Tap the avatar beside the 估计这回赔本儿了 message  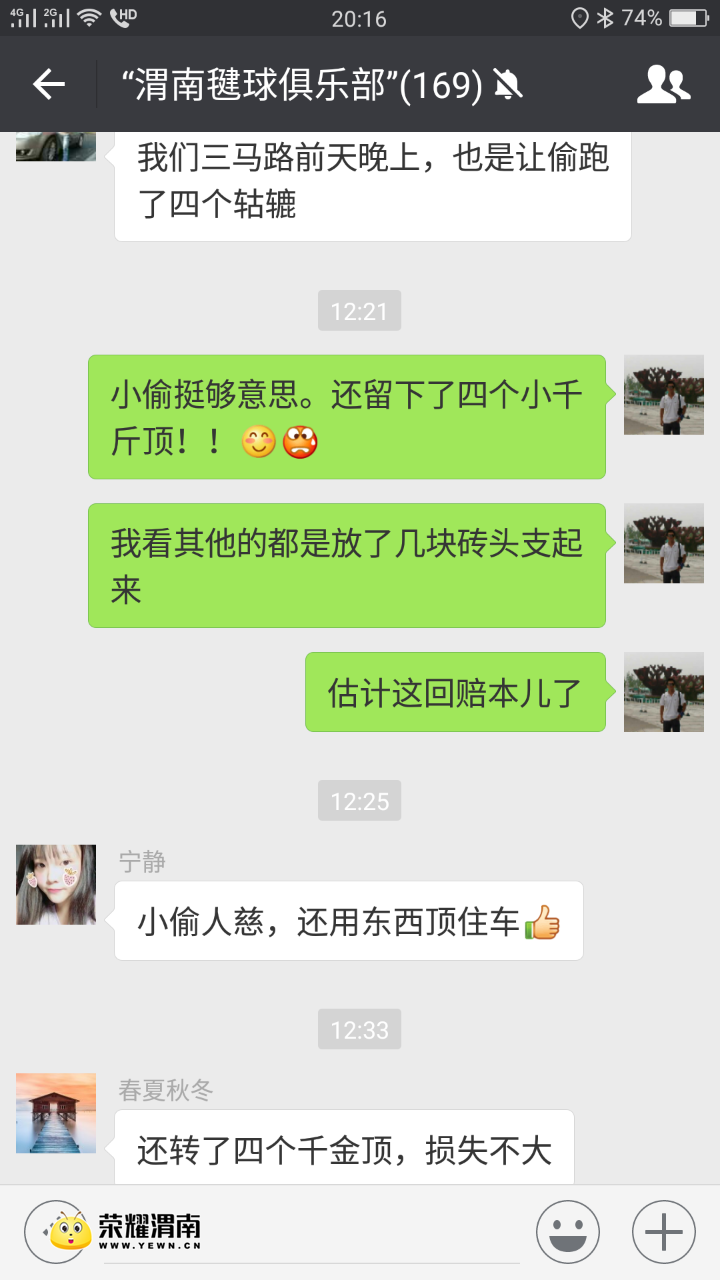point(663,692)
